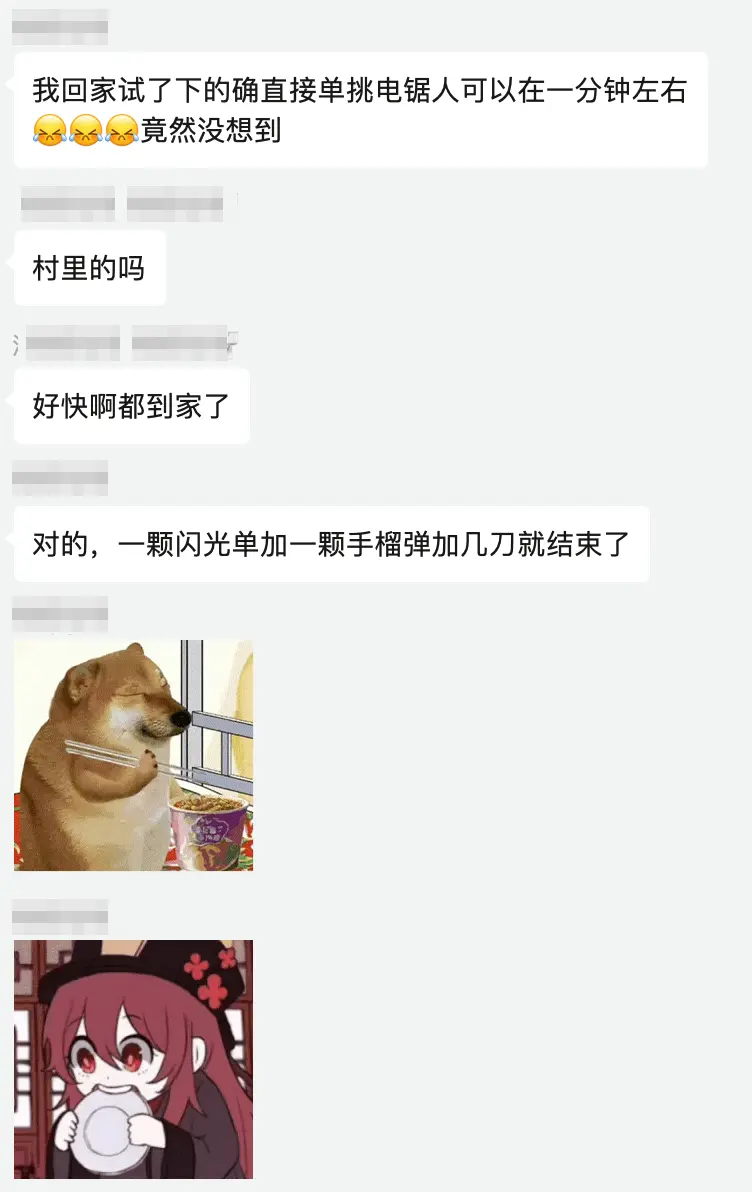Open the red-haired anime girl sticker
752x1192 pixels.
[133, 1059]
